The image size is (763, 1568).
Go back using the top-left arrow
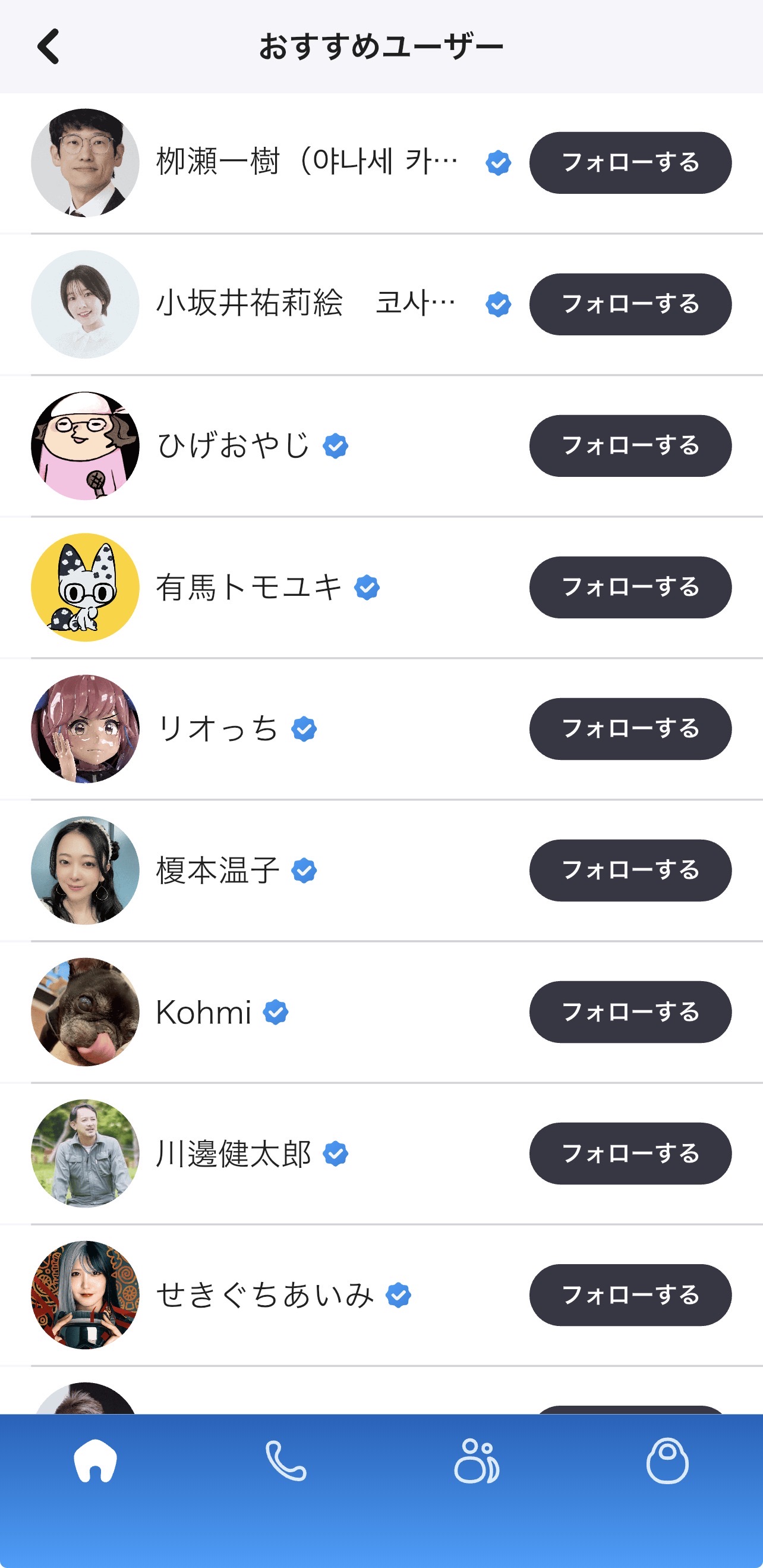click(x=49, y=46)
